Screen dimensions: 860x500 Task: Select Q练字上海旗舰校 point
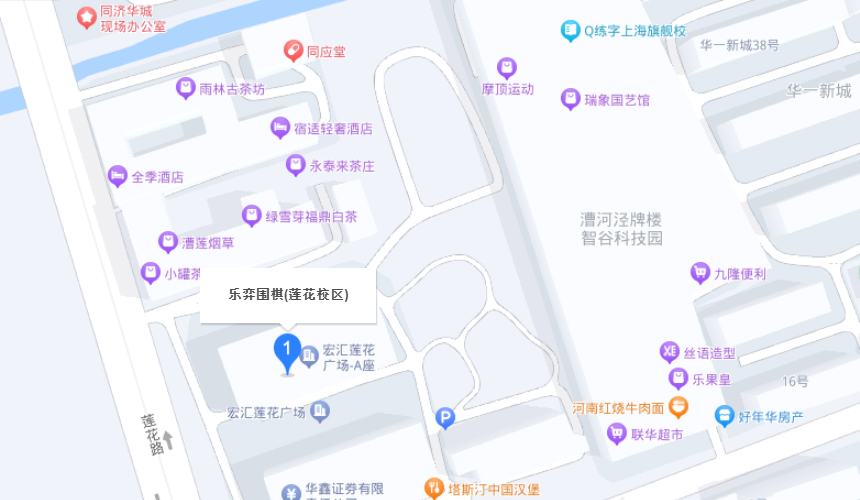click(x=570, y=31)
